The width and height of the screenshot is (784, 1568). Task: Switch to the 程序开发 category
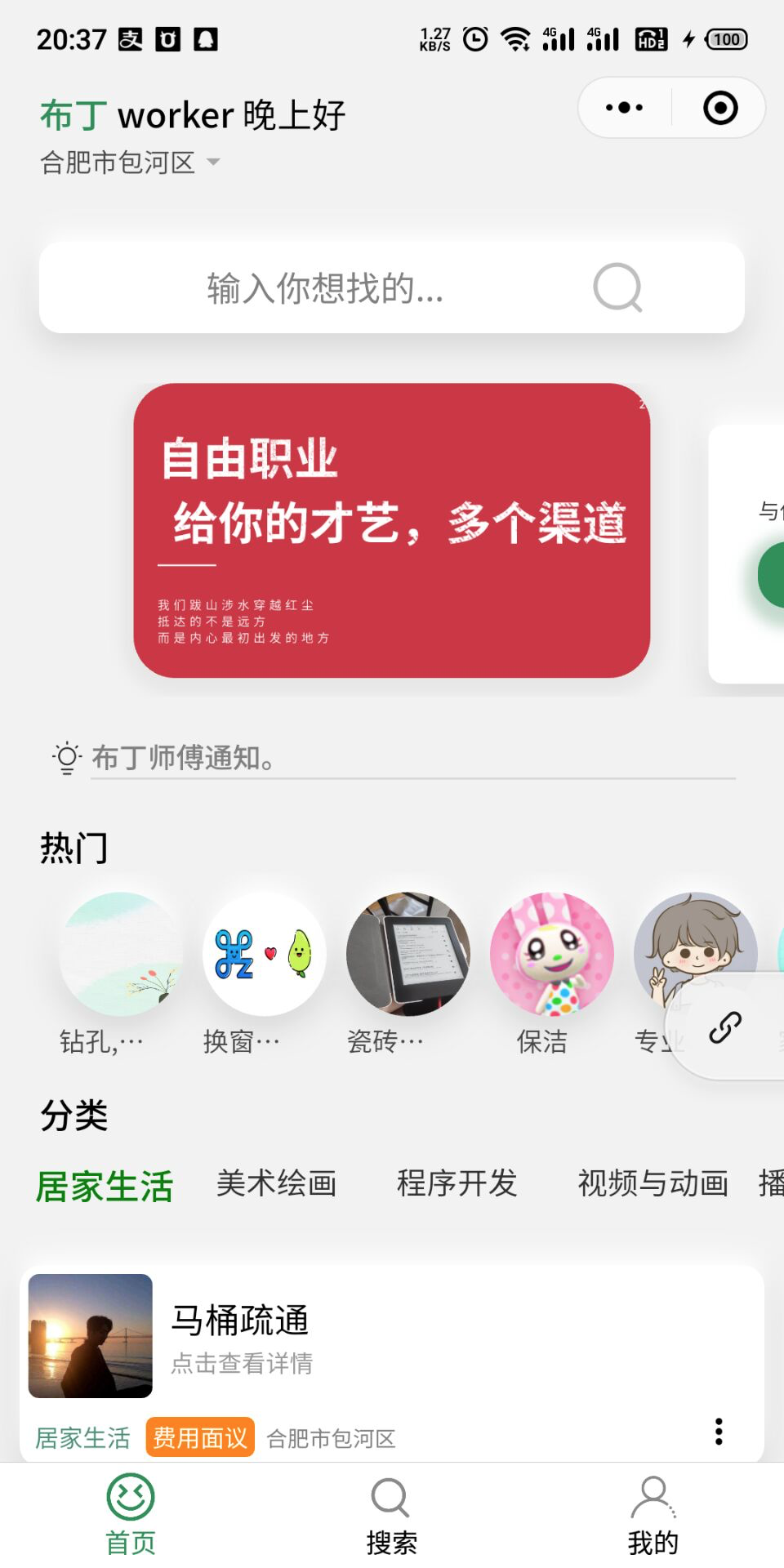[x=457, y=1183]
